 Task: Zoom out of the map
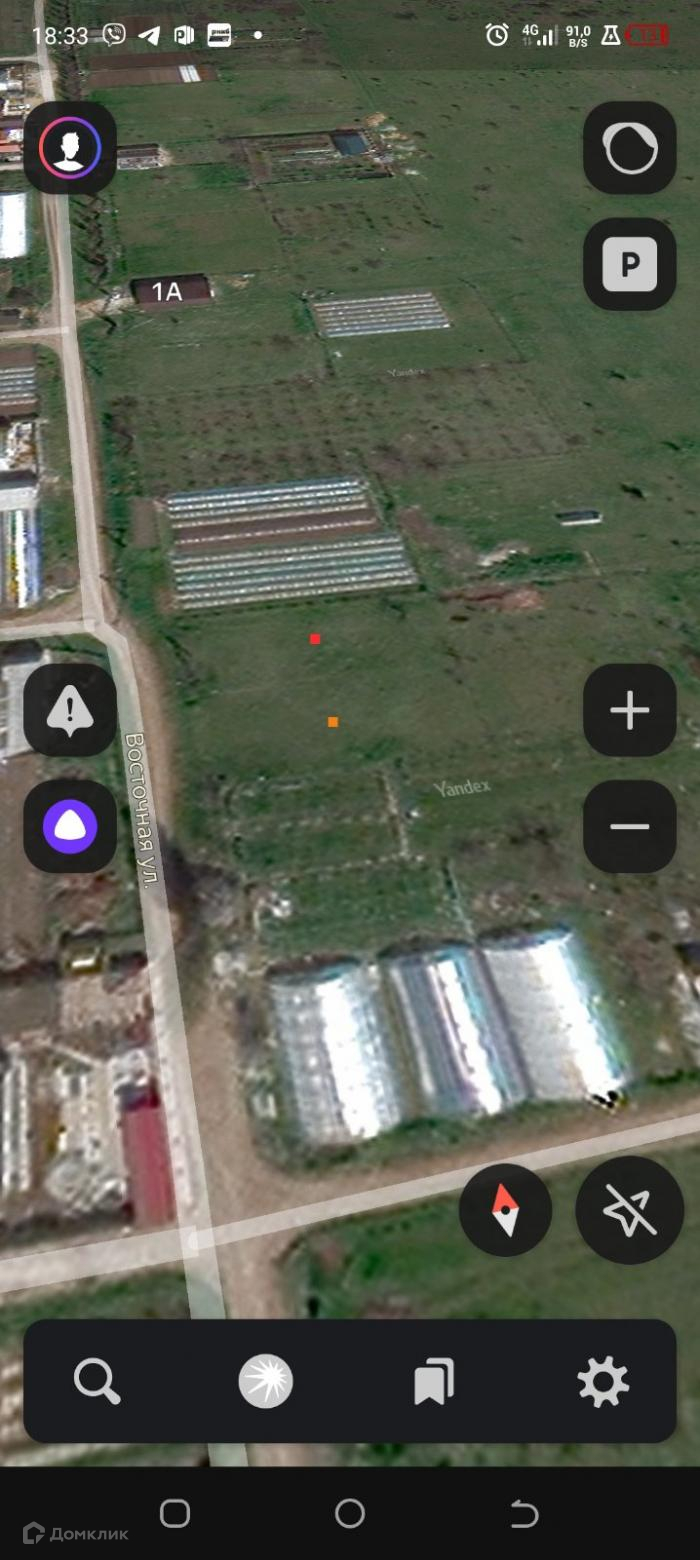point(630,827)
